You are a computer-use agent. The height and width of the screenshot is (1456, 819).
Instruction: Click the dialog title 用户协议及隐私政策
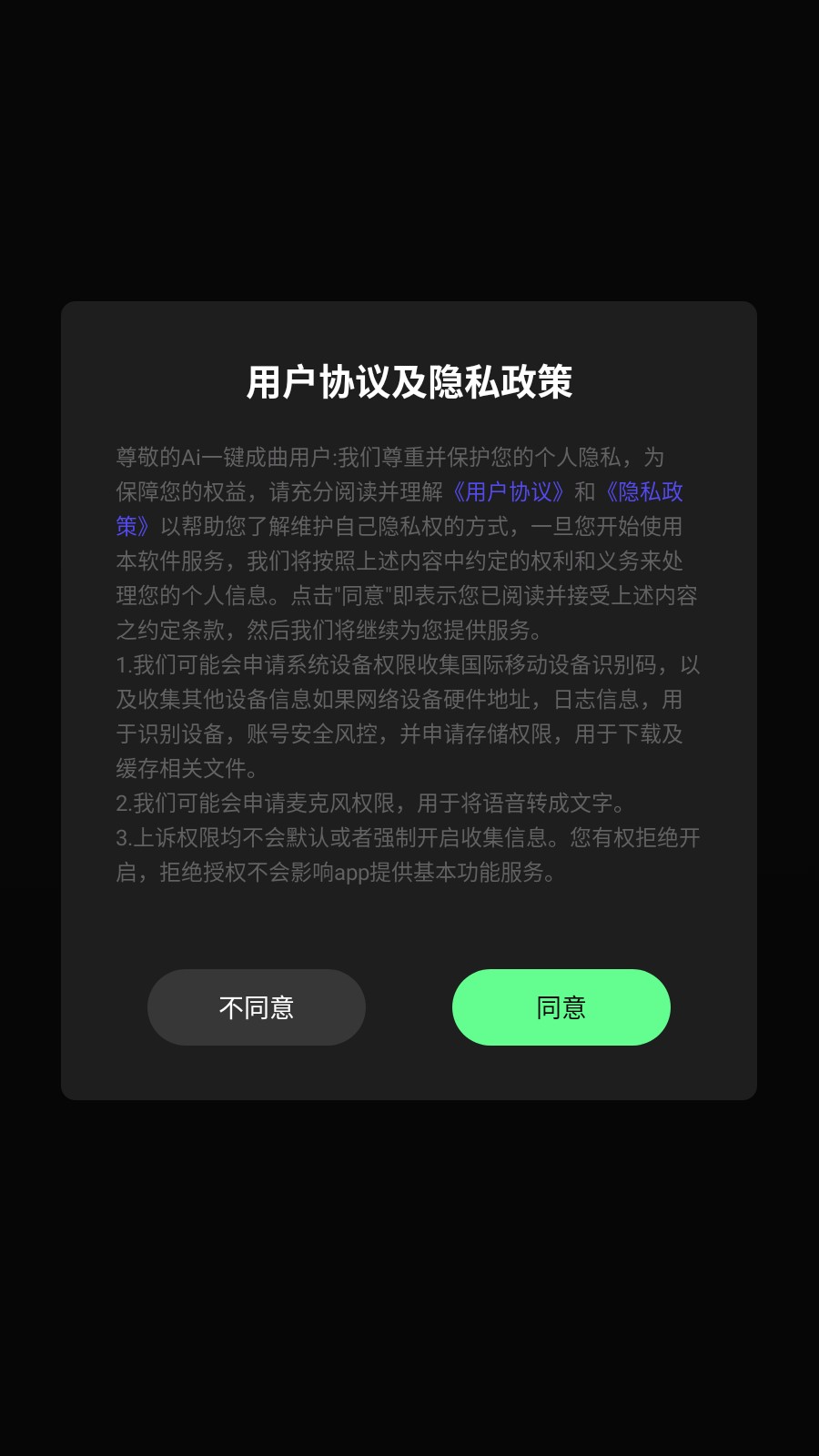409,380
